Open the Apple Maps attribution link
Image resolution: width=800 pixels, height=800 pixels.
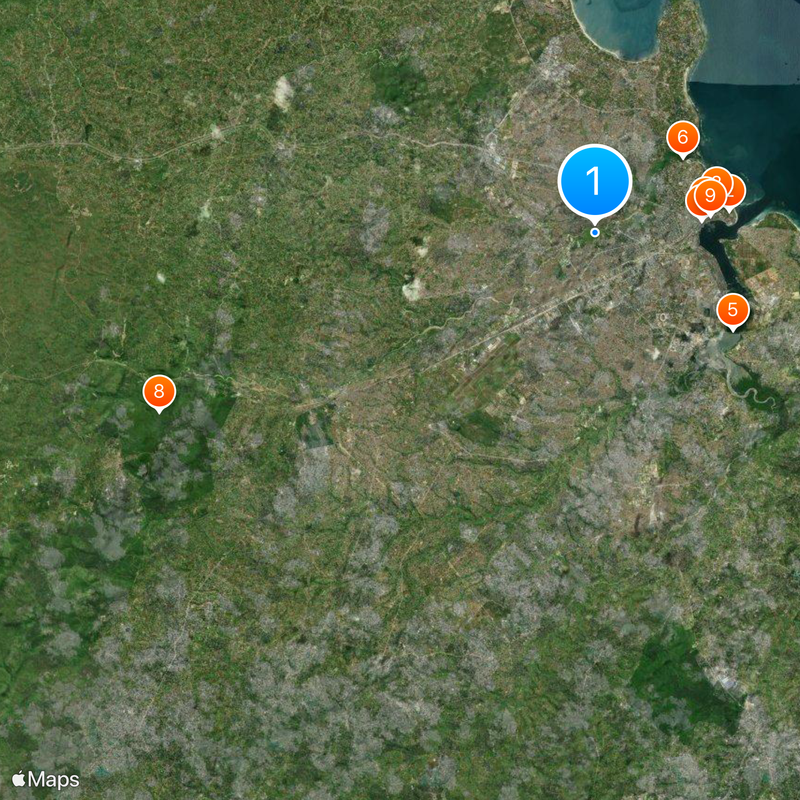click(x=45, y=779)
